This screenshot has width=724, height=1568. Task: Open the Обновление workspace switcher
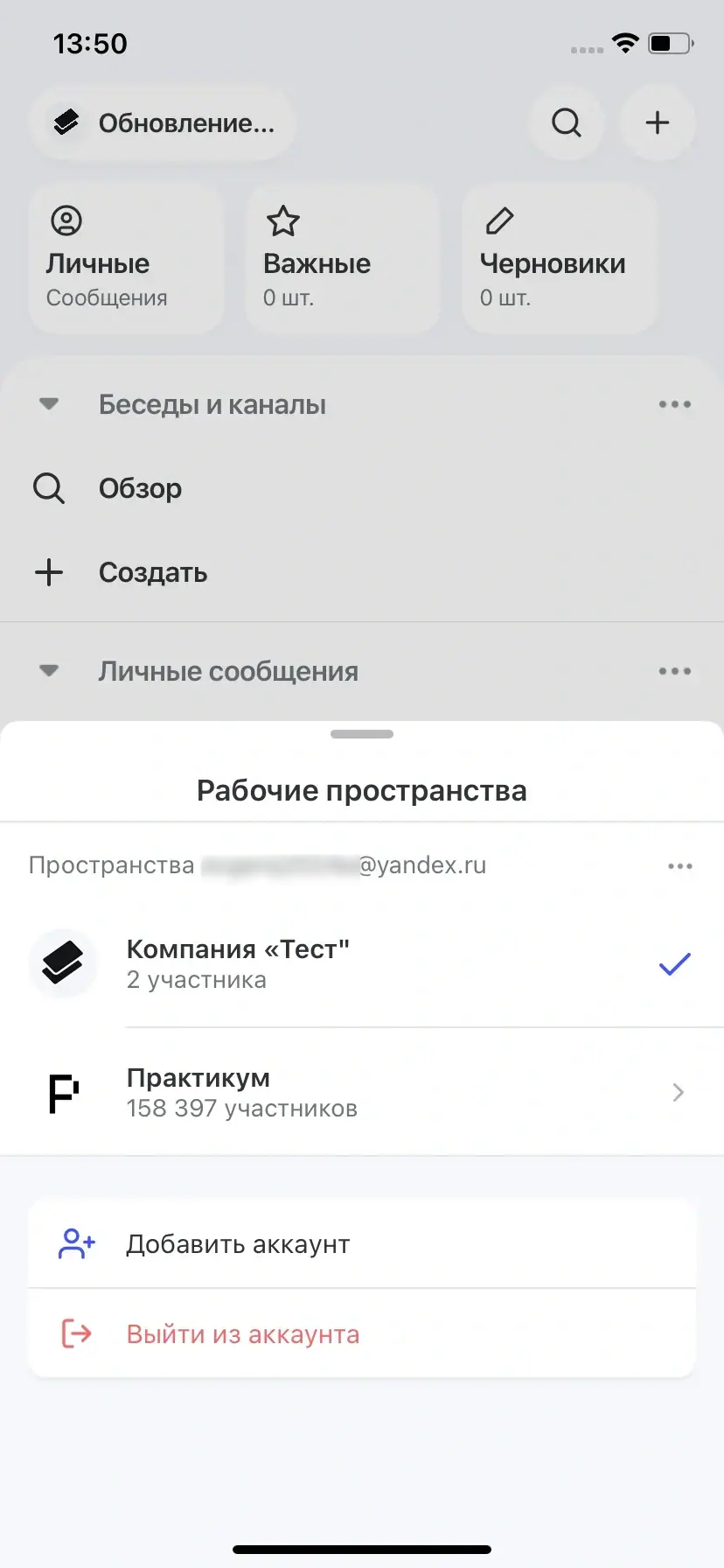pyautogui.click(x=163, y=122)
